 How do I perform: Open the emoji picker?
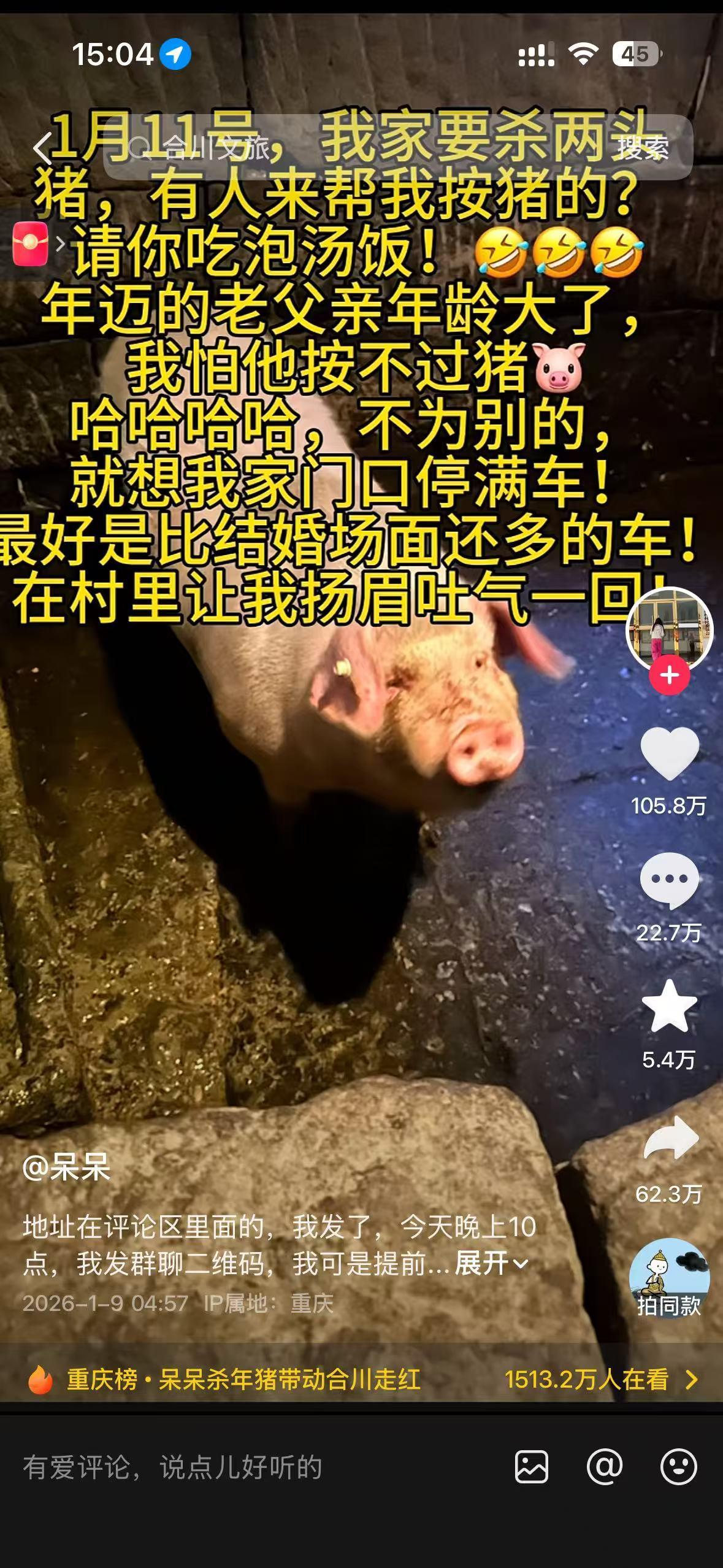[678, 1467]
